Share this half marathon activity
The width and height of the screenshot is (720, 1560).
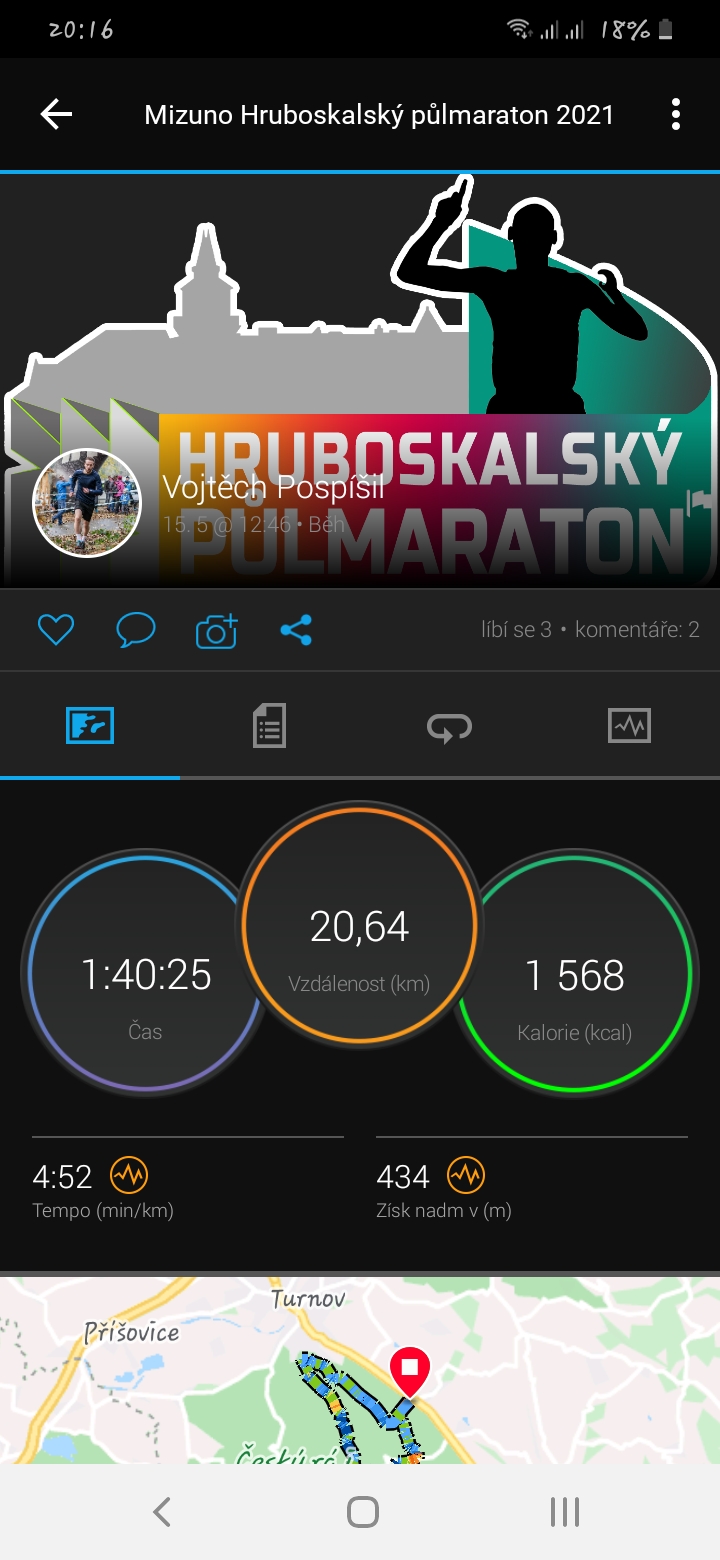(x=296, y=630)
